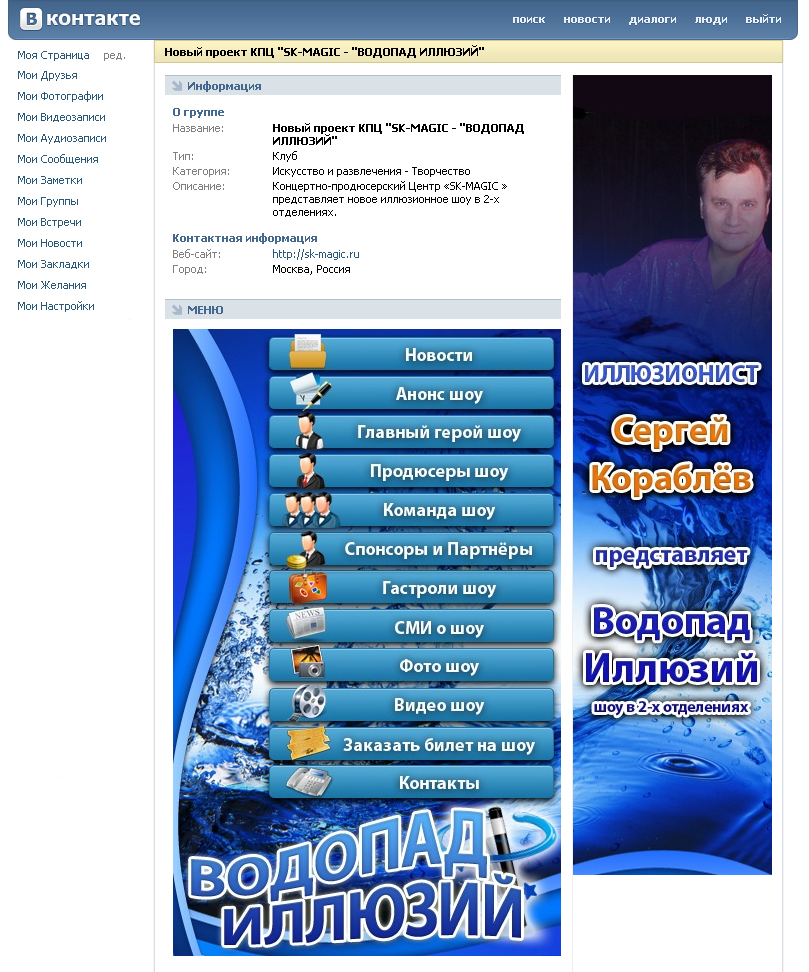This screenshot has height=972, width=809.
Task: Visit the sk-magic.ru website link
Action: tap(316, 255)
